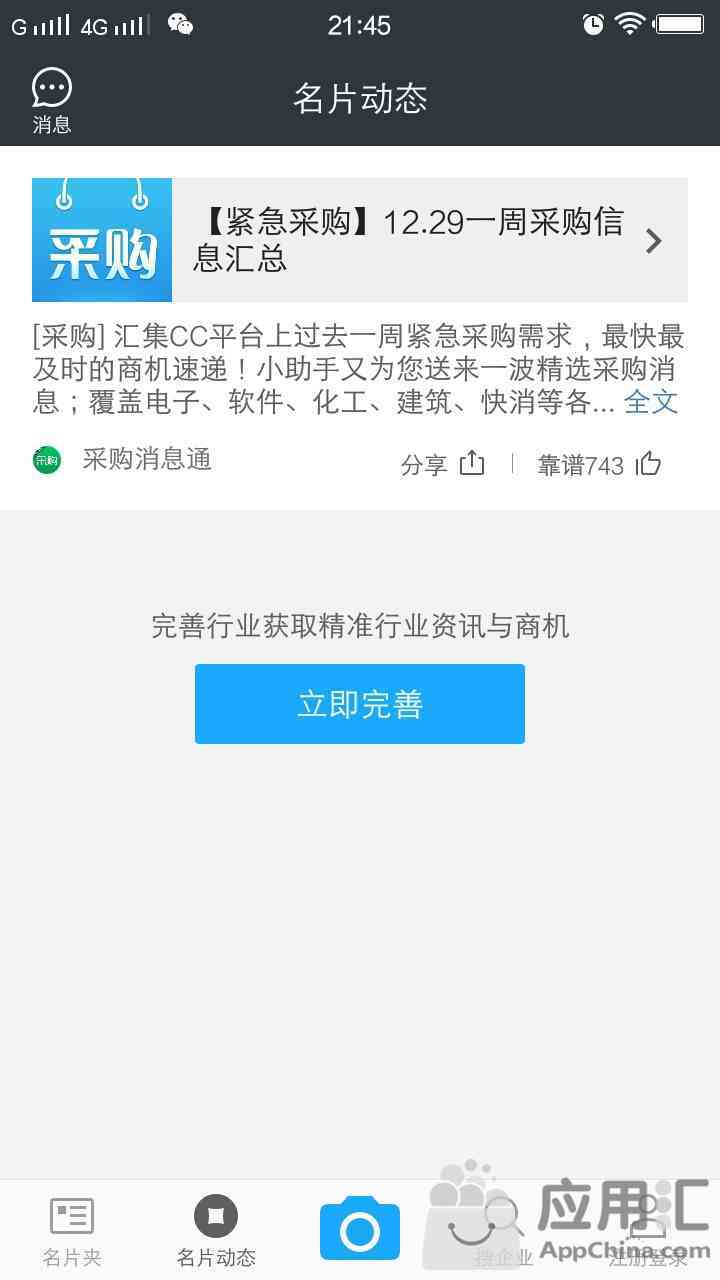Viewport: 720px width, 1280px height.
Task: Switch to the 名片夹 tab
Action: point(72,1231)
